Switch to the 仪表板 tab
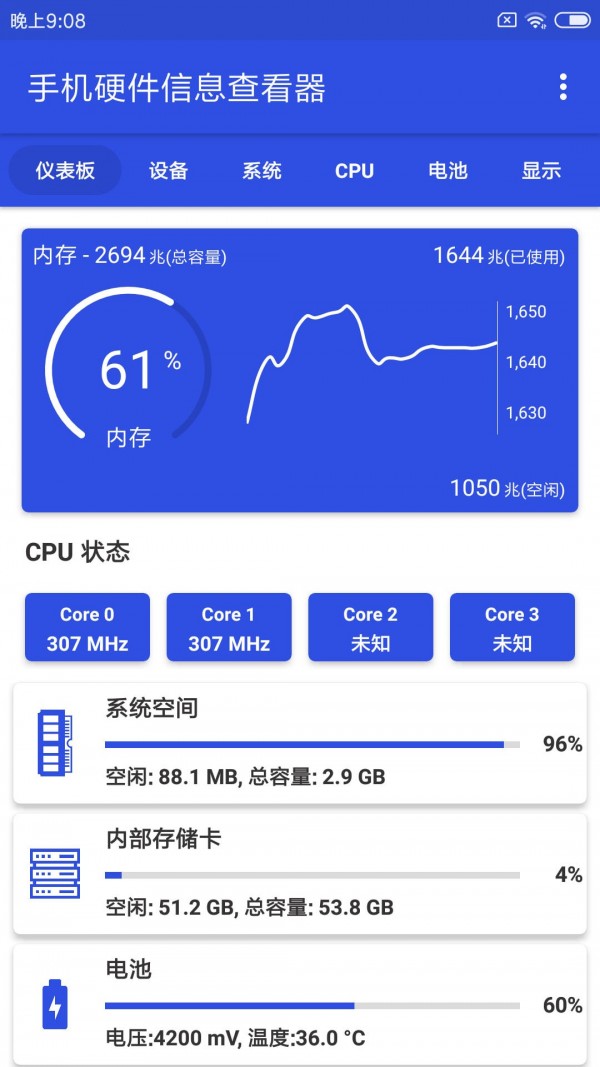Viewport: 600px width, 1067px height. (65, 170)
